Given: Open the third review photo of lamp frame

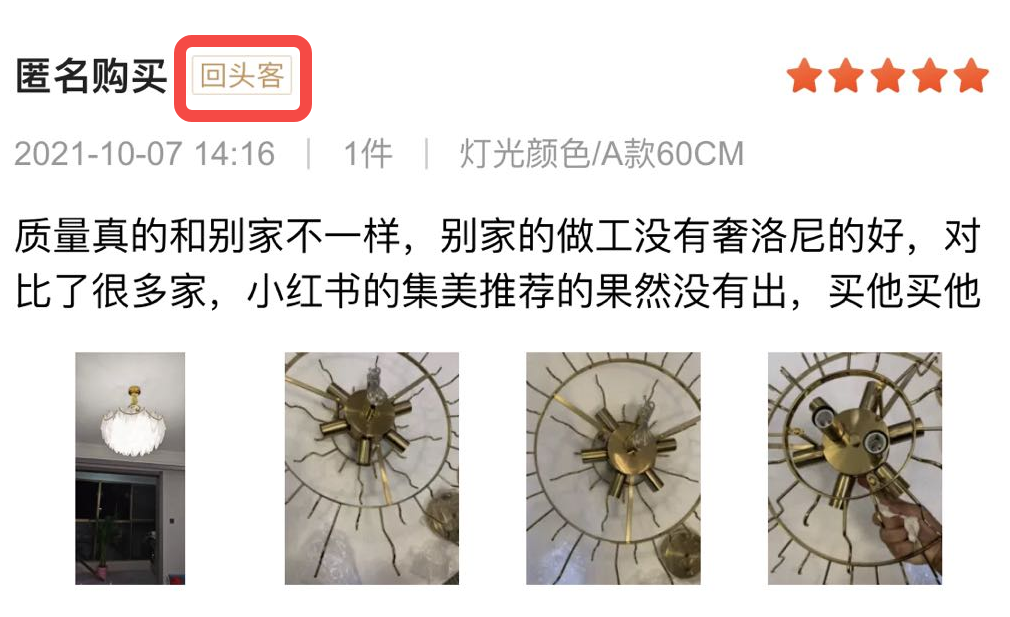Looking at the screenshot, I should point(613,468).
